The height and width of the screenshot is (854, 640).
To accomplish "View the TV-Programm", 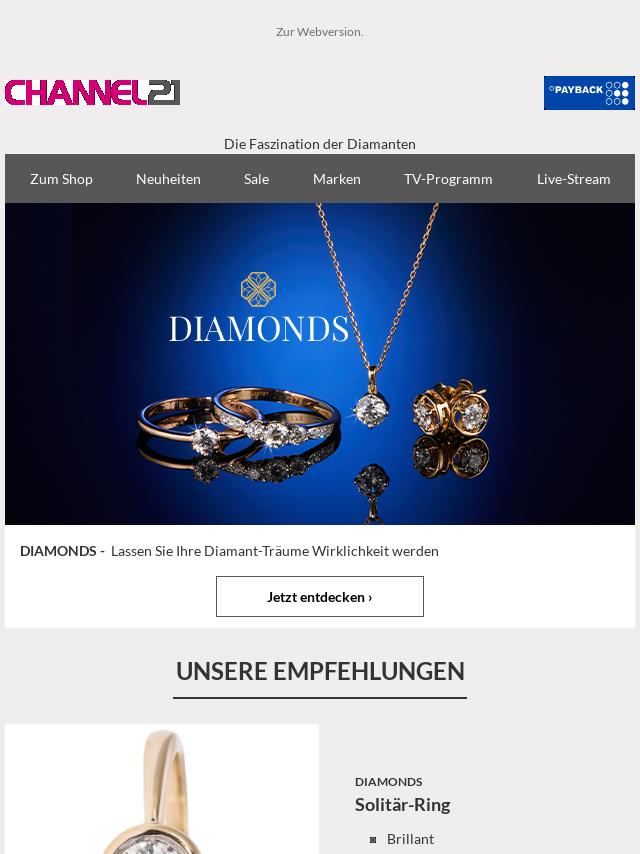I will point(448,179).
